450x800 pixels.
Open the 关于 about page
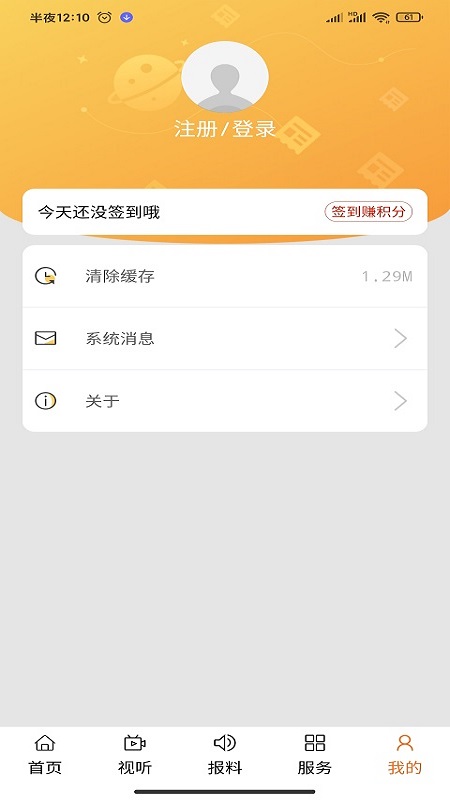click(225, 401)
